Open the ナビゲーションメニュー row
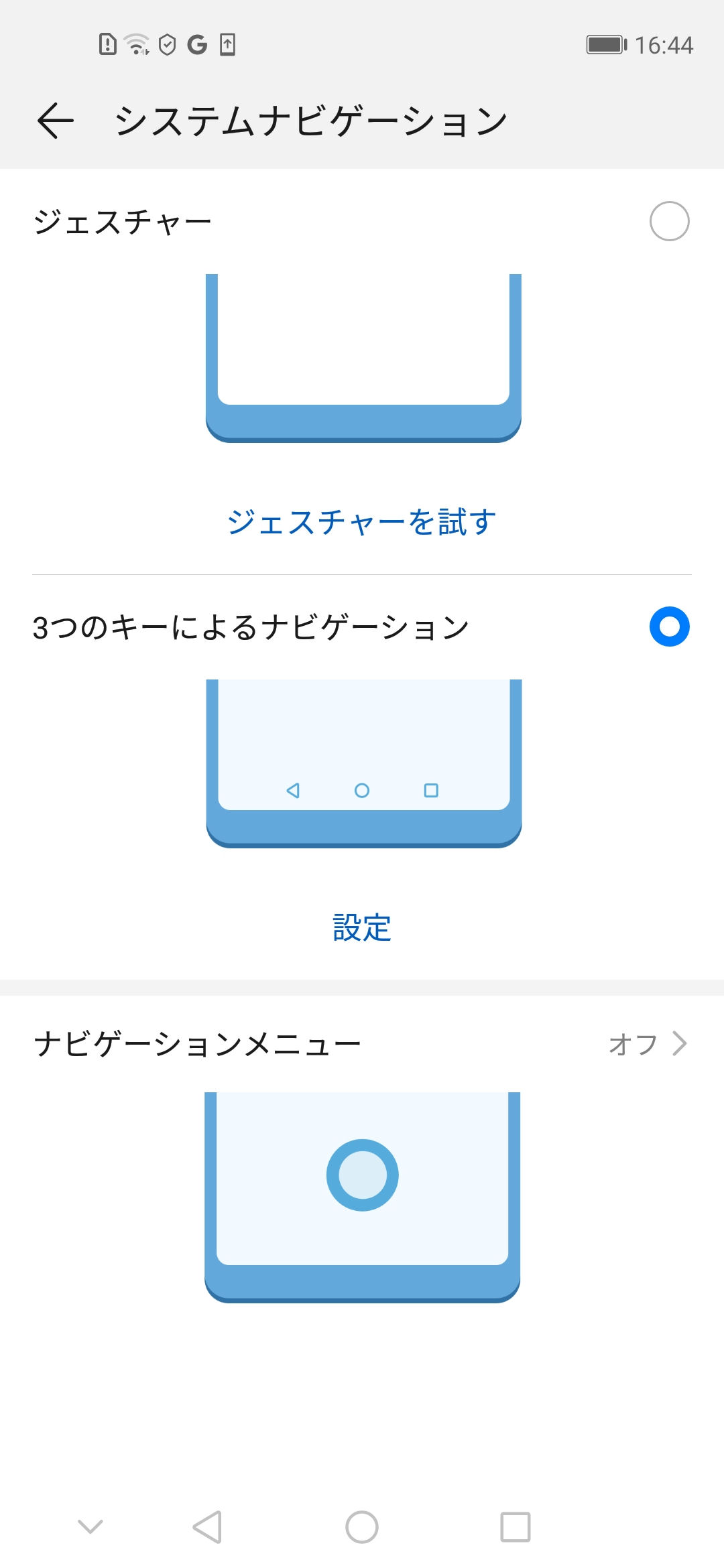Viewport: 724px width, 1568px height. click(x=362, y=1044)
